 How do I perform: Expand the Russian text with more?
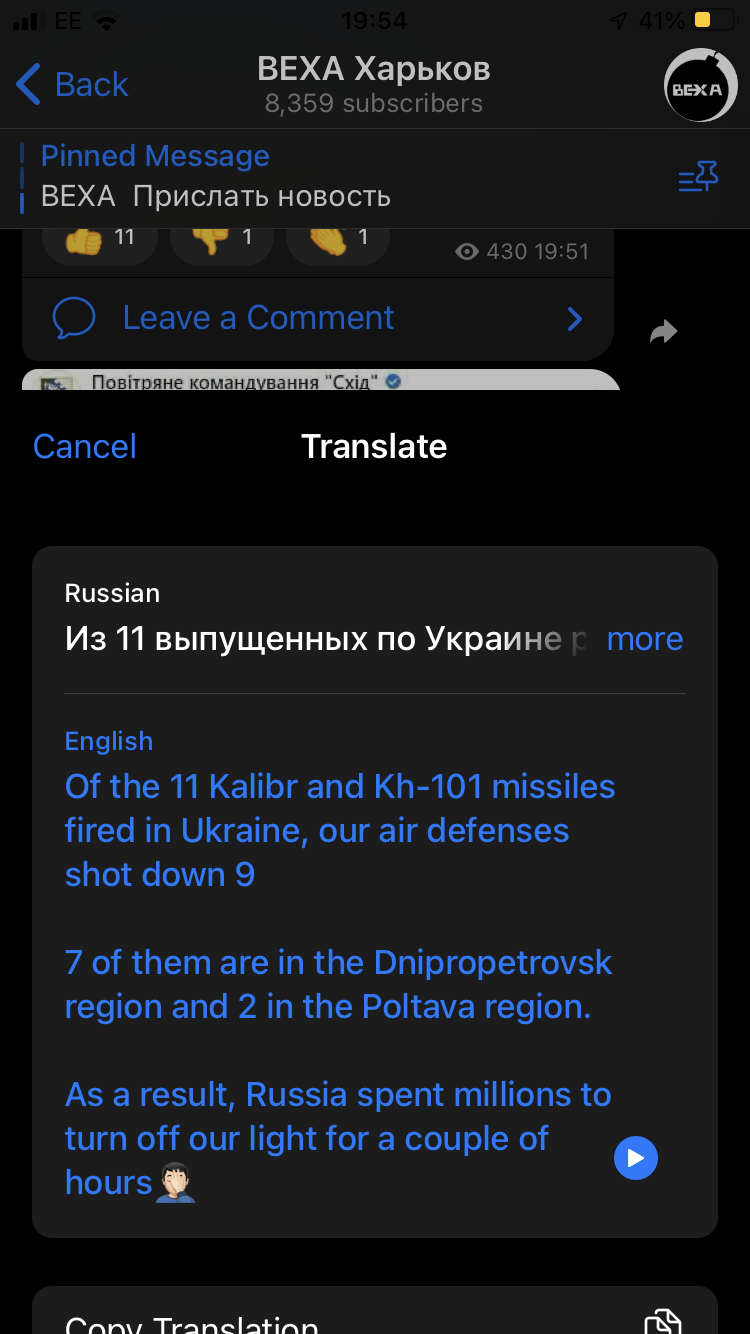click(x=645, y=639)
